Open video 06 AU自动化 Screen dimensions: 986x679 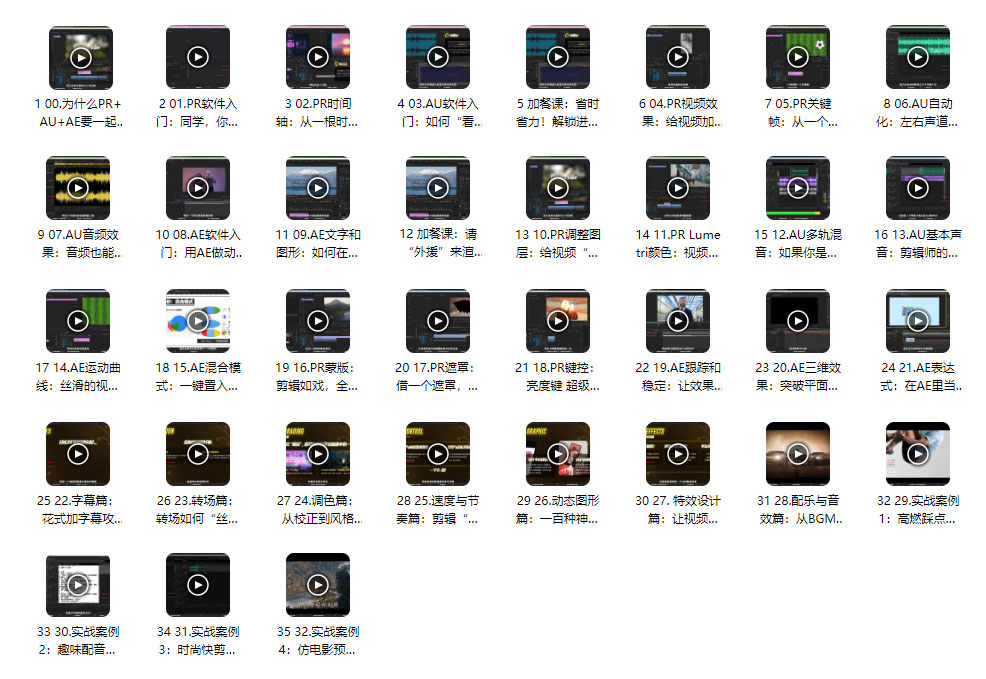[918, 58]
